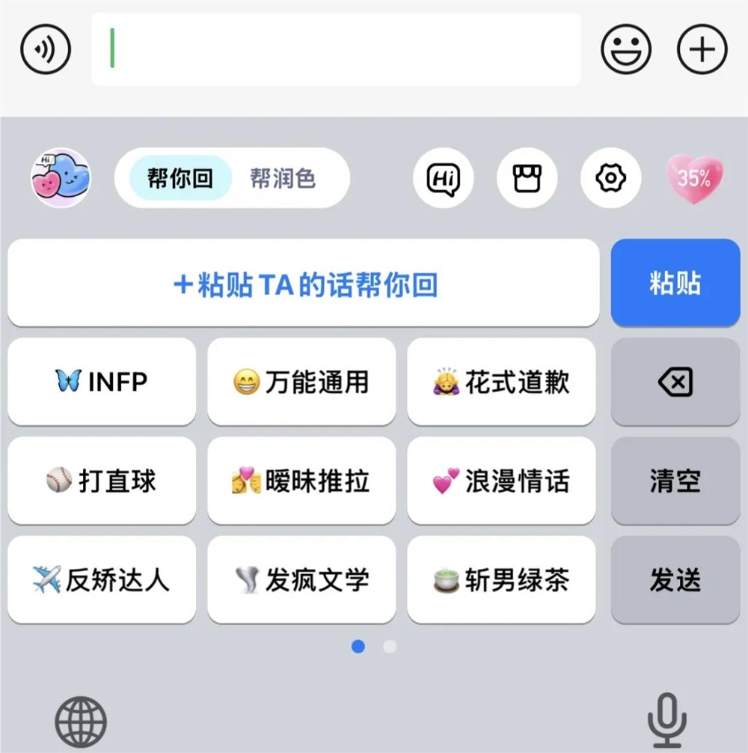Screen dimensions: 748x753
Task: Open the mascot avatar profile icon
Action: pos(60,177)
